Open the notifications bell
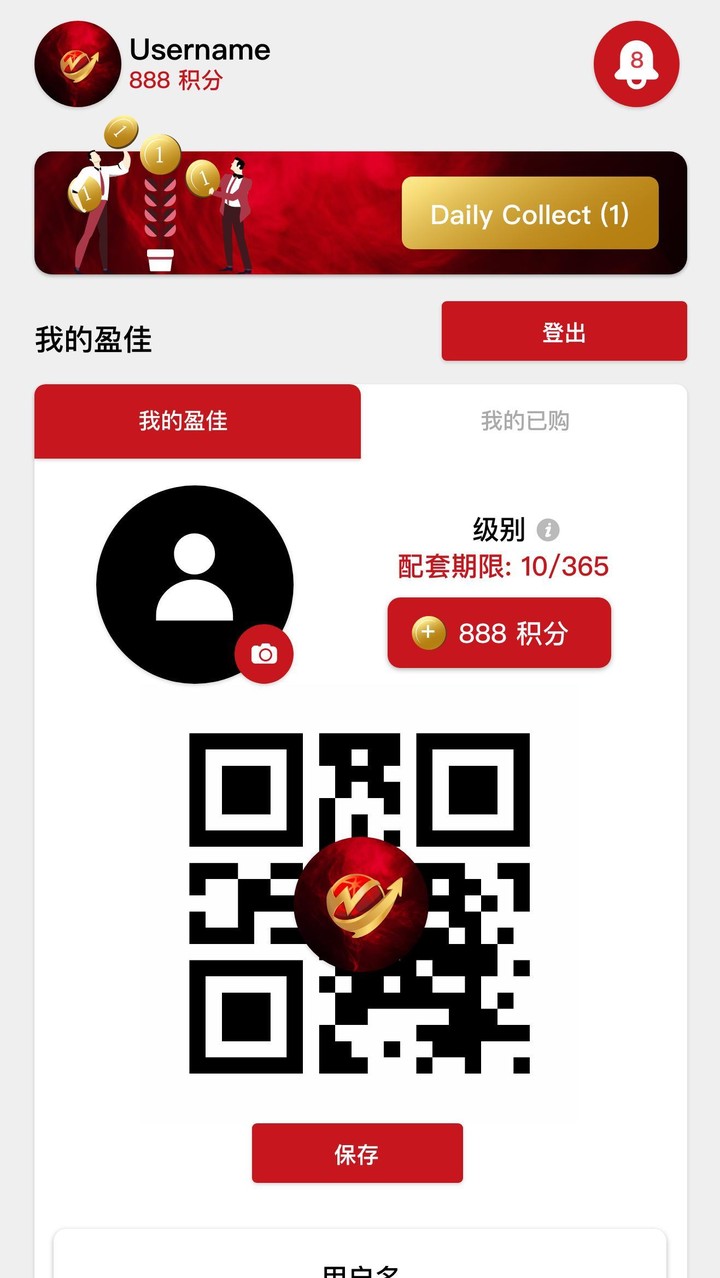This screenshot has height=1278, width=720. click(636, 64)
